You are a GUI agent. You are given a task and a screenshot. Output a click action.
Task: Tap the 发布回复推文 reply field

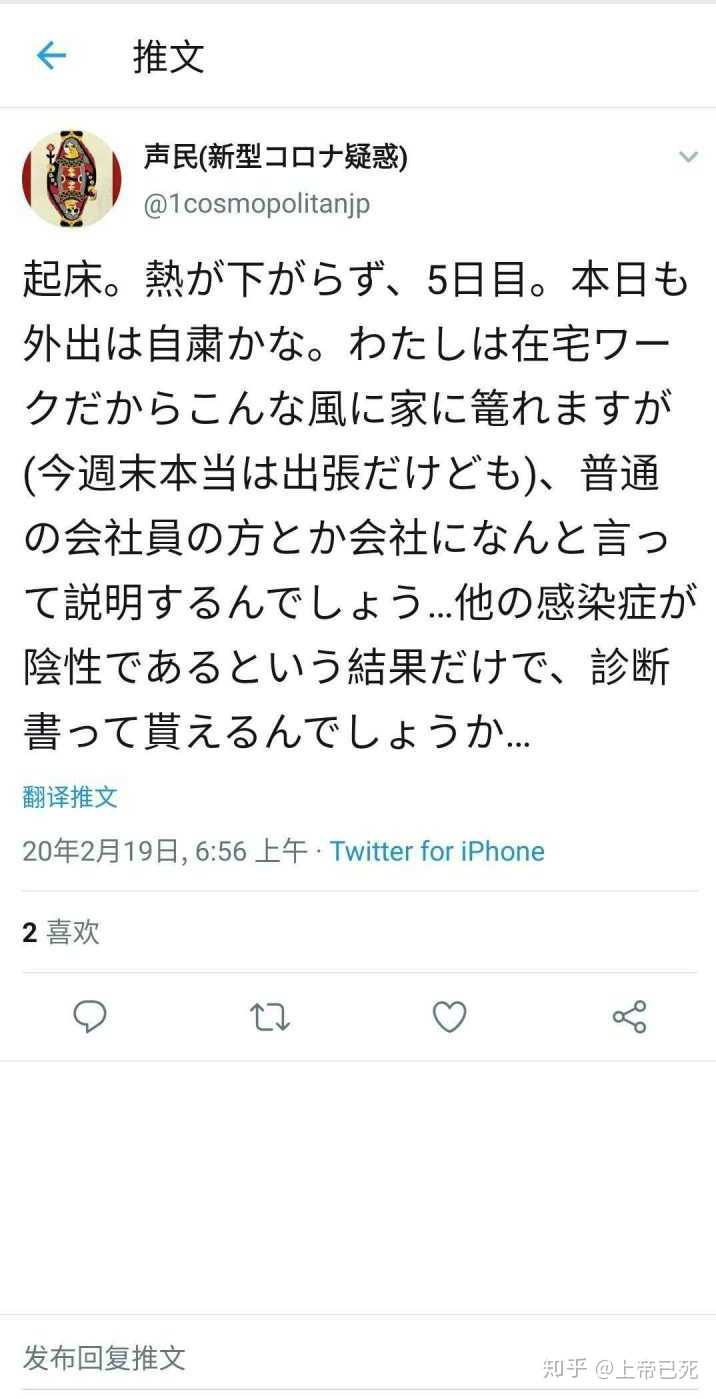[105, 1358]
